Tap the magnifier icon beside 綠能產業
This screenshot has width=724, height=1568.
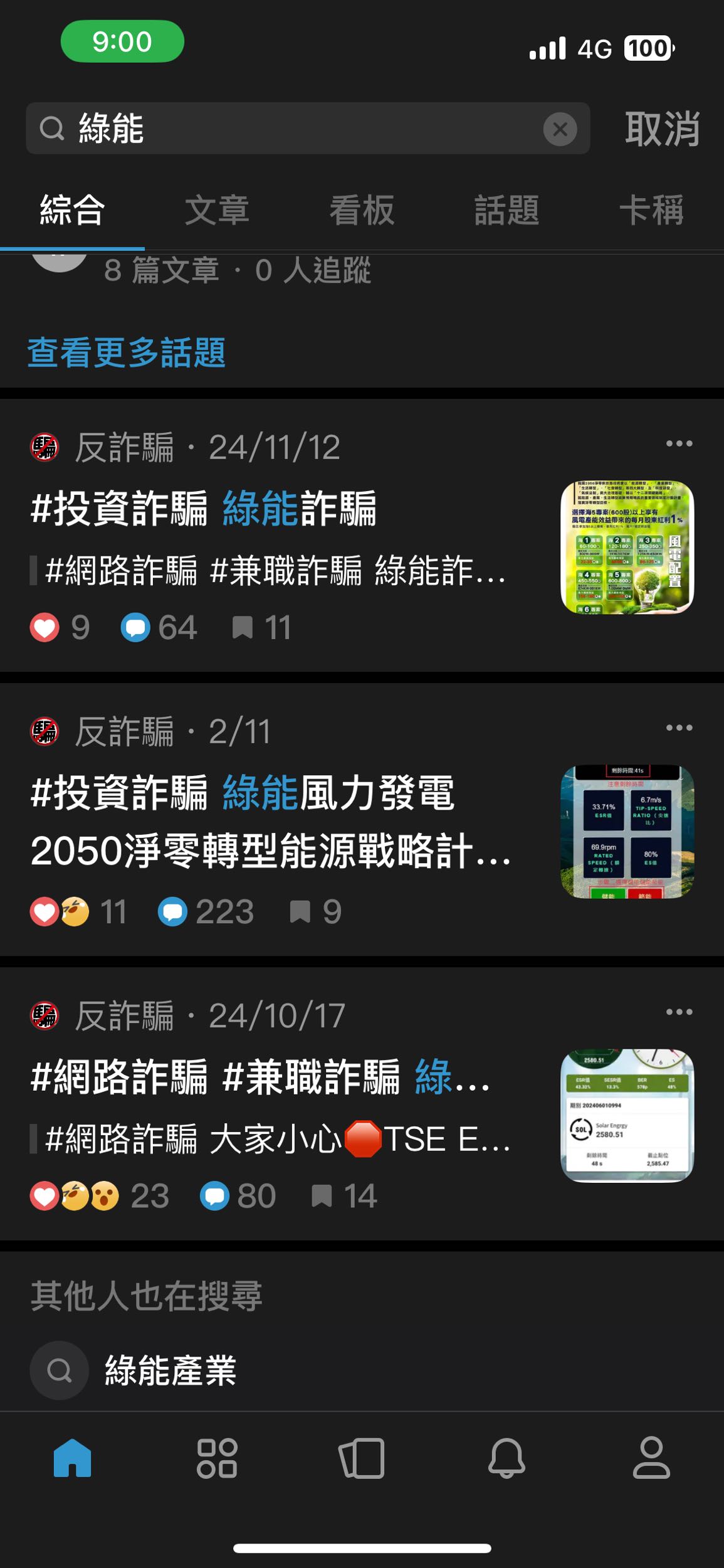pos(58,1370)
